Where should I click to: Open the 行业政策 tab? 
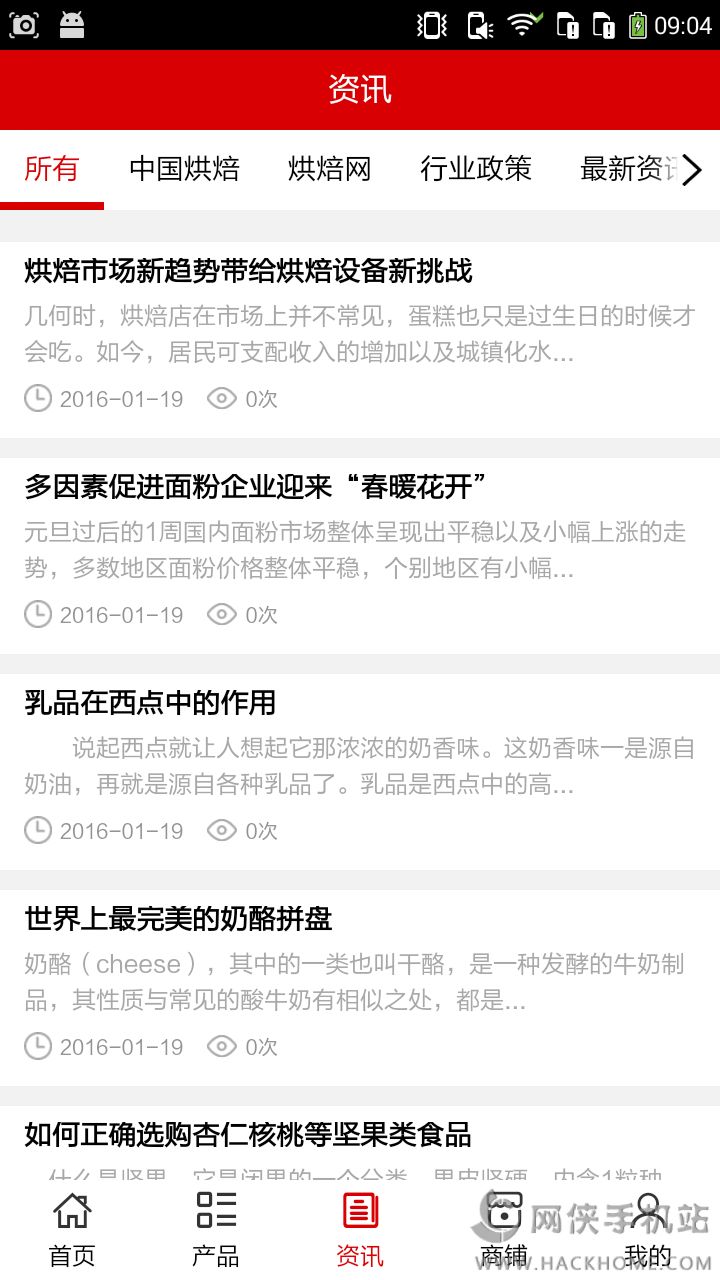coord(476,169)
